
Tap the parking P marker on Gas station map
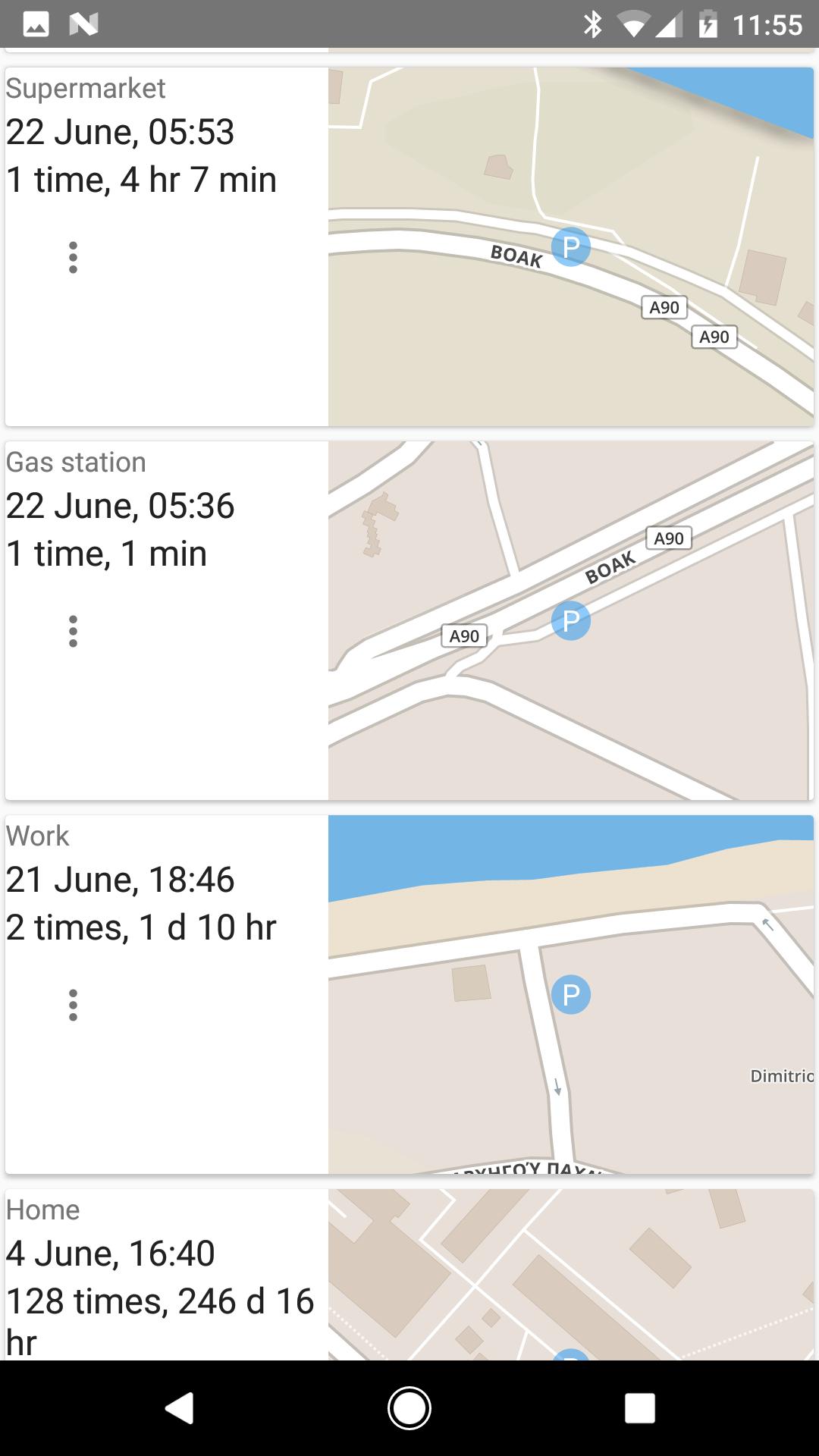click(x=571, y=620)
